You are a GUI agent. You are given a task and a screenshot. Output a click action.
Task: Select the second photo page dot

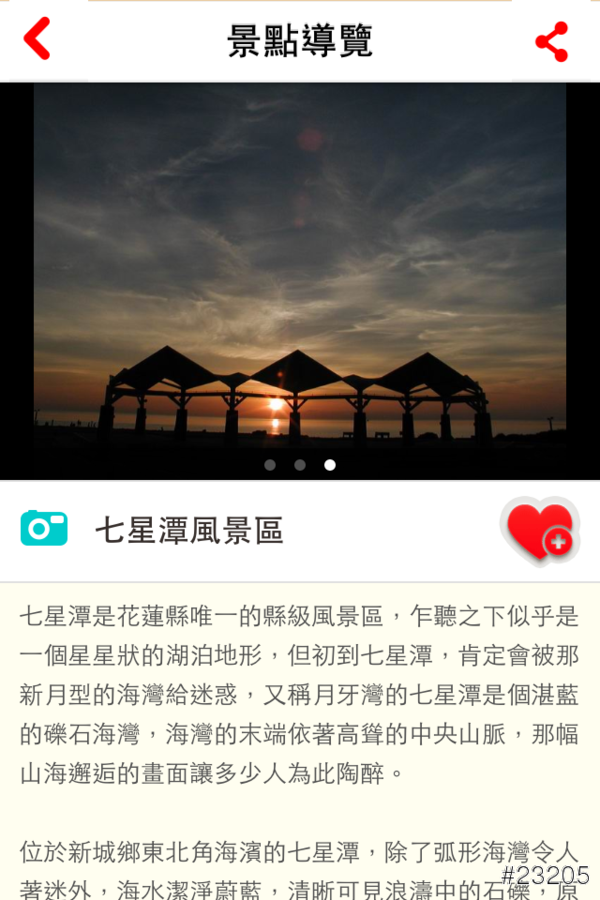point(300,465)
